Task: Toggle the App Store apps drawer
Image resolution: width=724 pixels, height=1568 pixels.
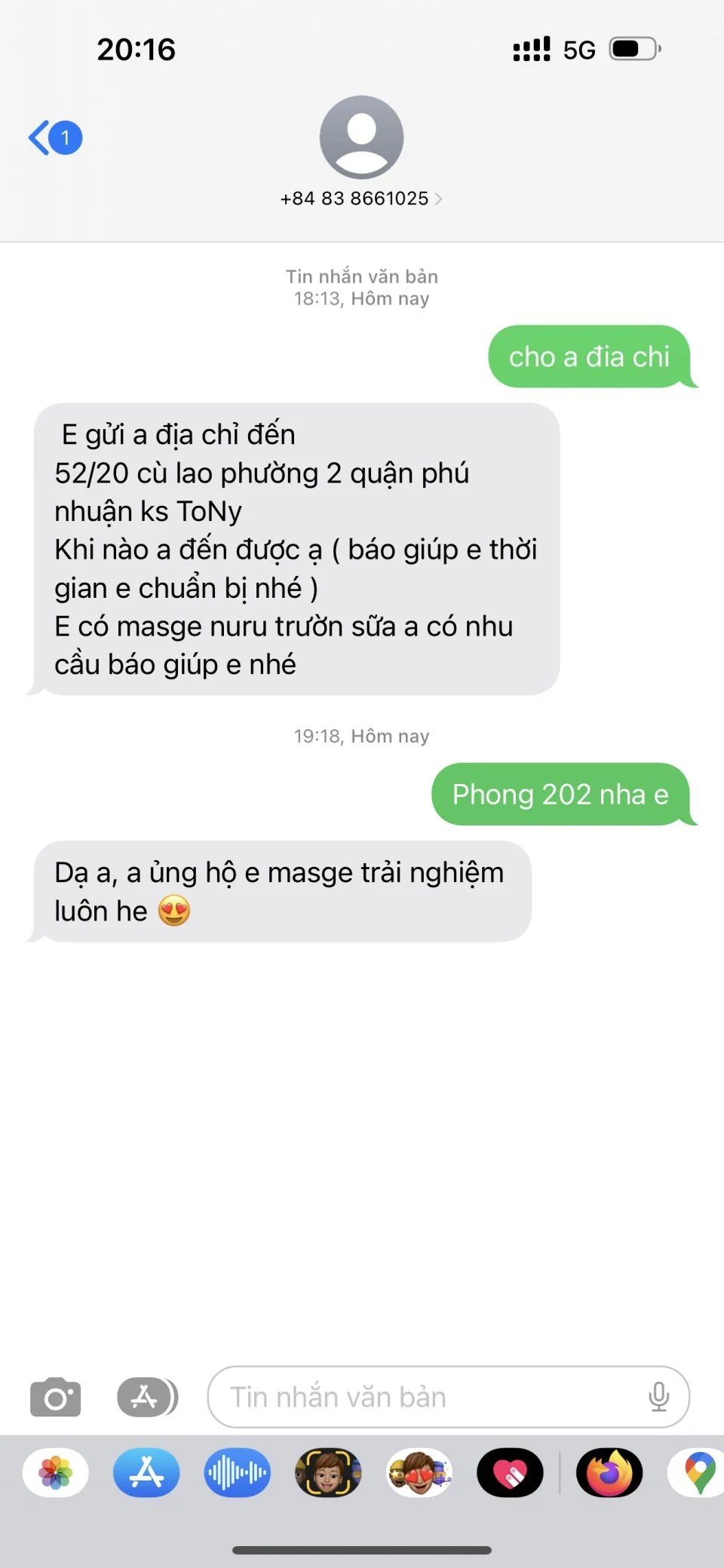Action: coord(147,1397)
